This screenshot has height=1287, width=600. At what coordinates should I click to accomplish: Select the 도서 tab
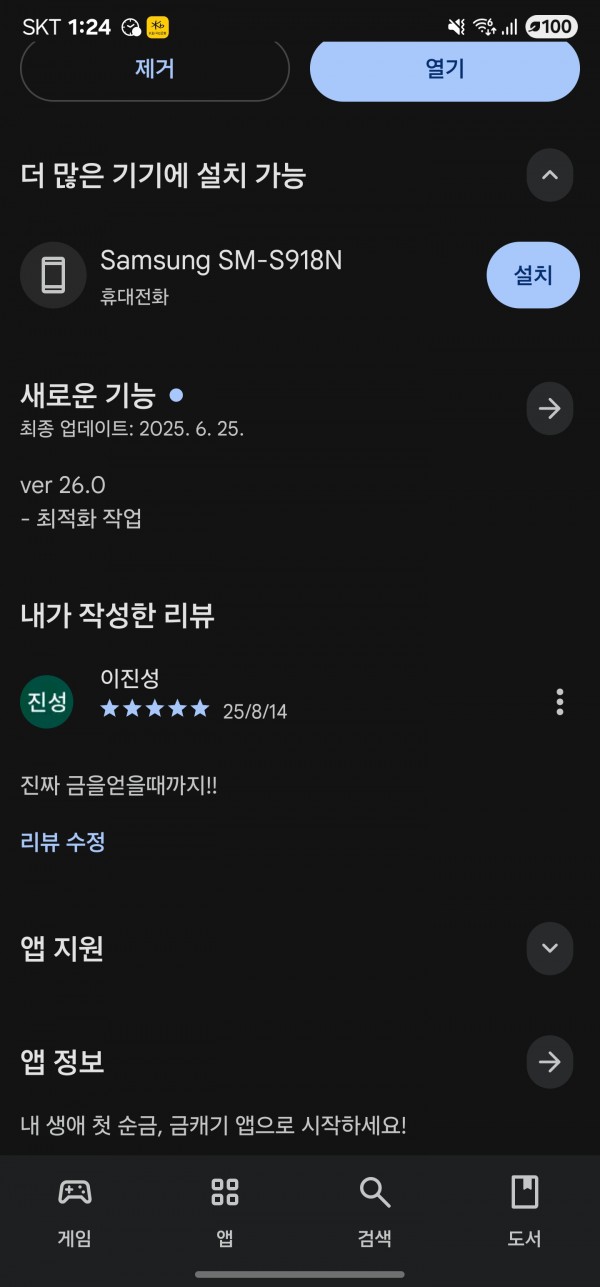[524, 1210]
